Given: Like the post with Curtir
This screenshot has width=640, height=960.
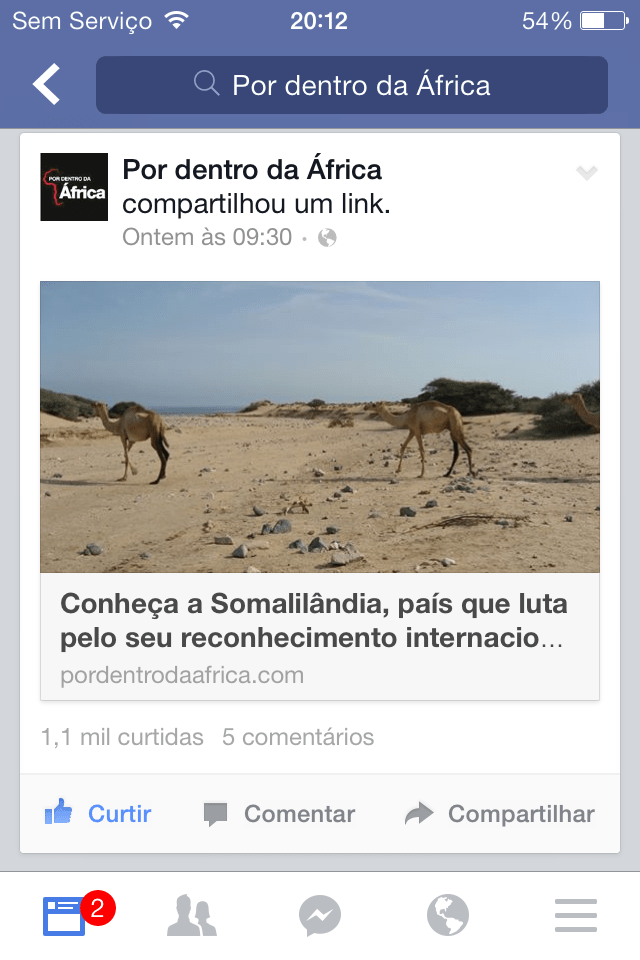Looking at the screenshot, I should click(x=98, y=814).
